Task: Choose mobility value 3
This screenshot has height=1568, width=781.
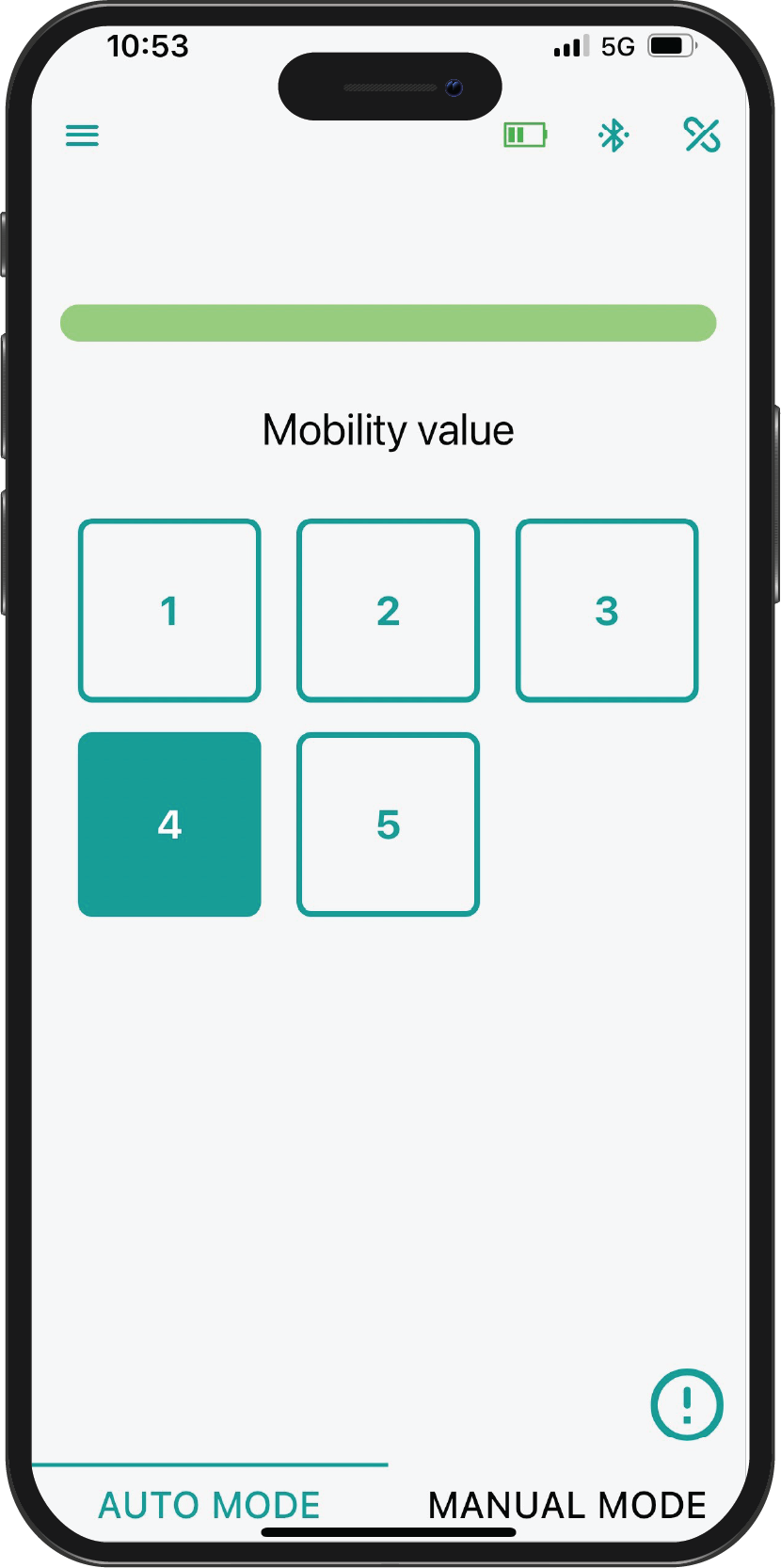Action: [607, 611]
